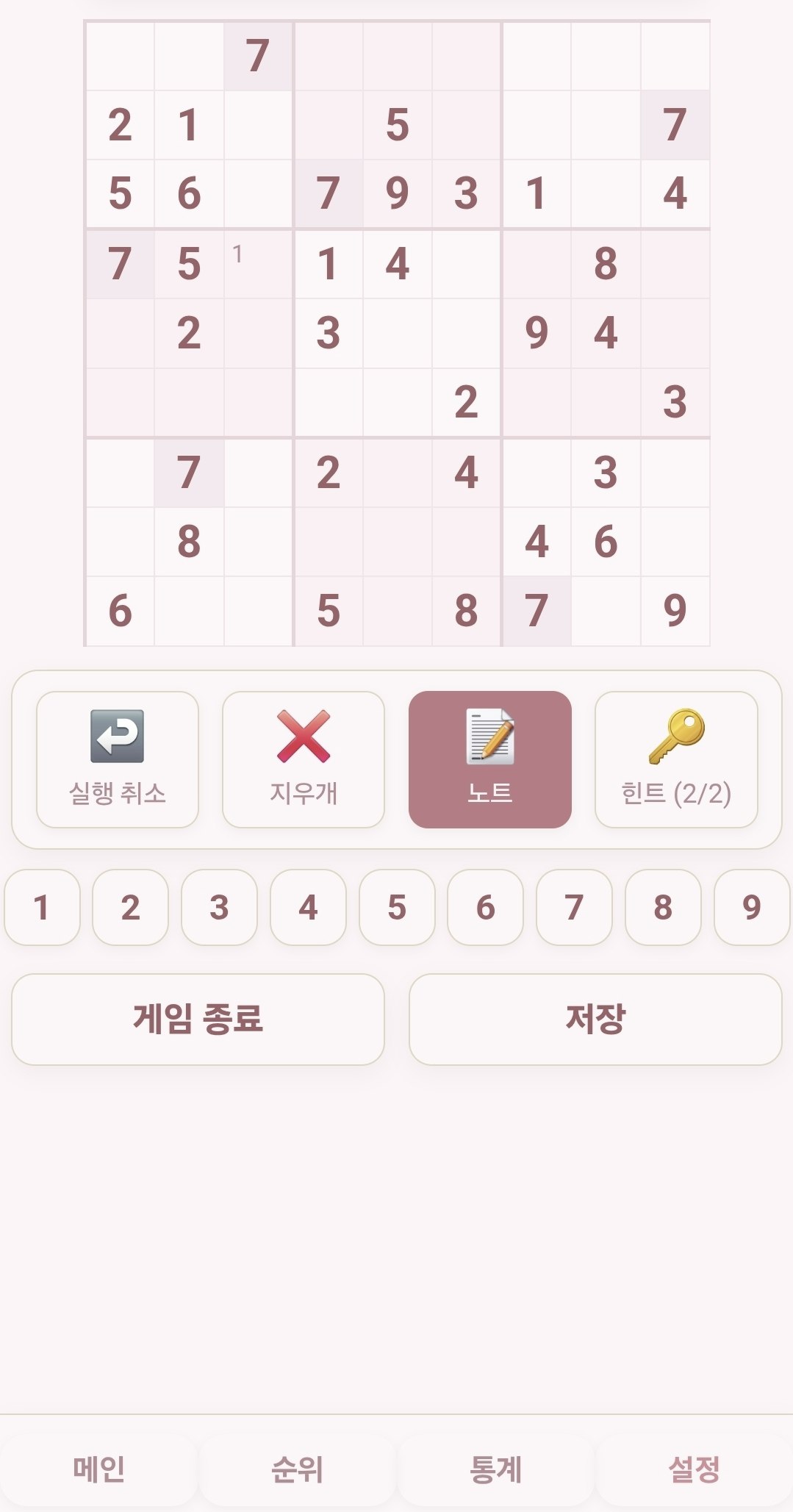
Task: Switch to the 메인 tab
Action: point(98,1469)
